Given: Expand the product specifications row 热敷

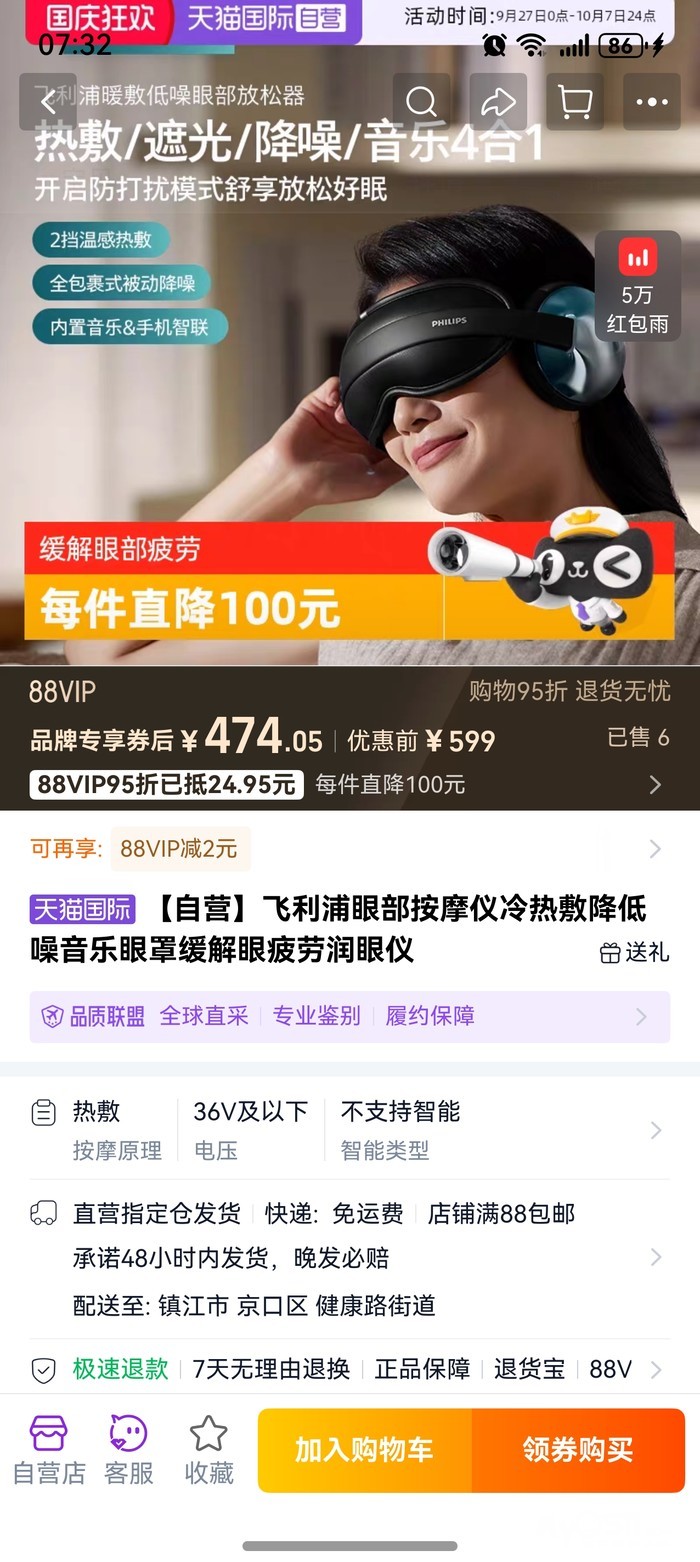Looking at the screenshot, I should (350, 1130).
